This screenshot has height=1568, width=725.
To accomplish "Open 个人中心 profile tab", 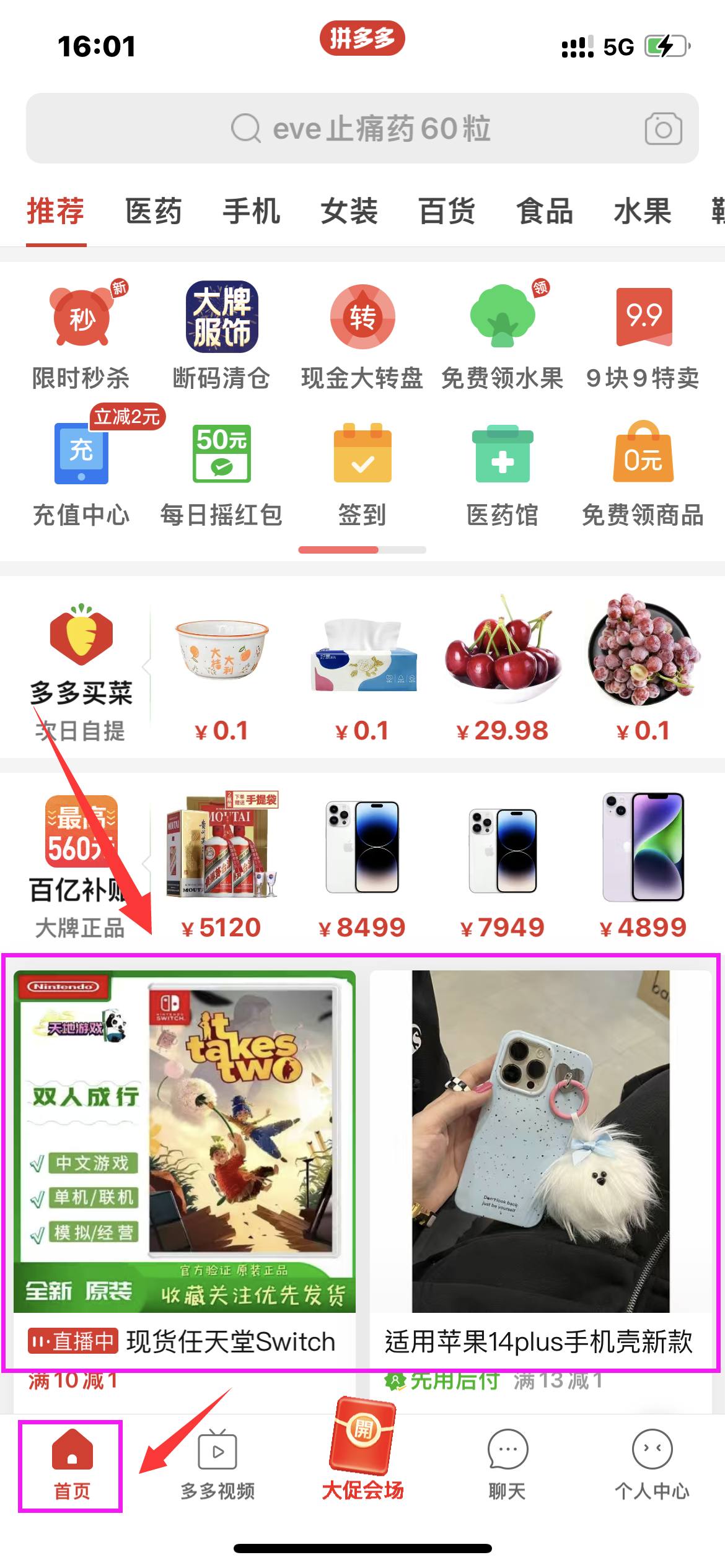I will click(x=651, y=1465).
